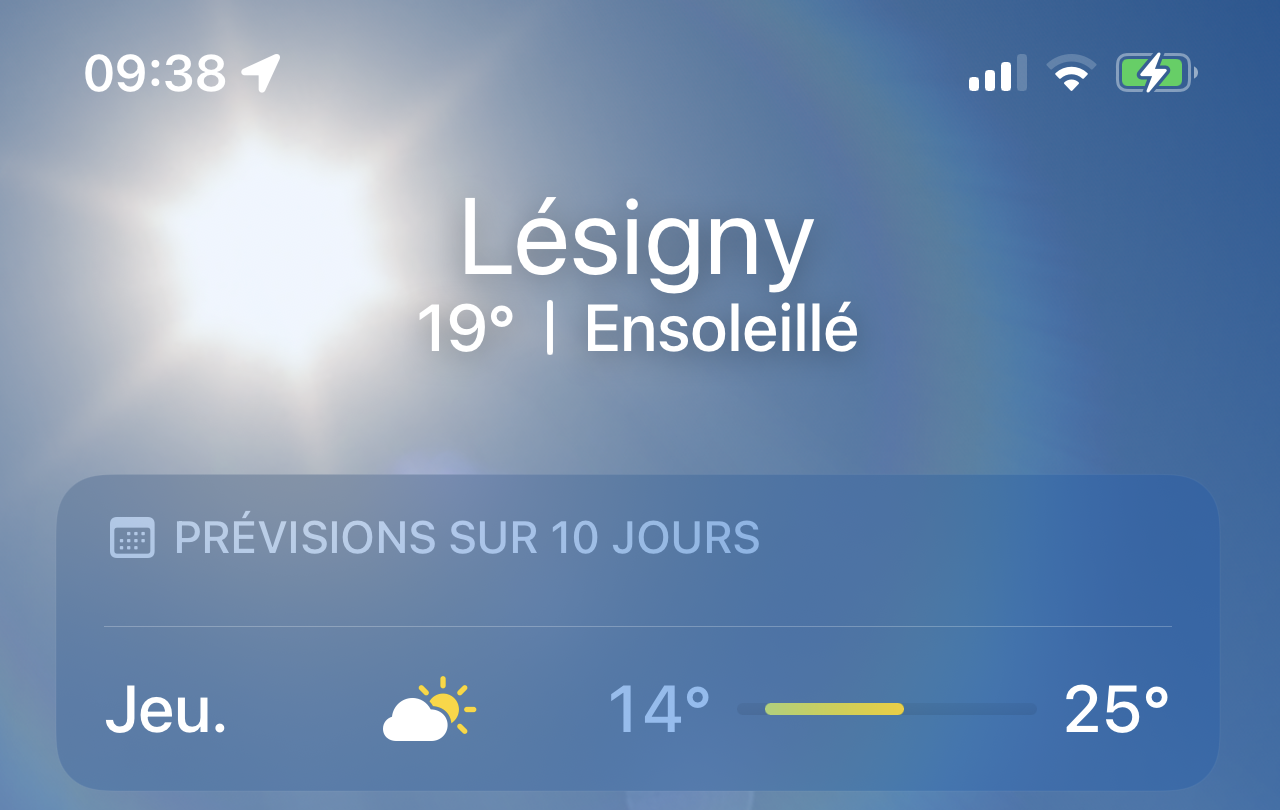
Task: Open the 10-day forecast (Prévisions sur 10 jours) card
Action: [x=466, y=538]
